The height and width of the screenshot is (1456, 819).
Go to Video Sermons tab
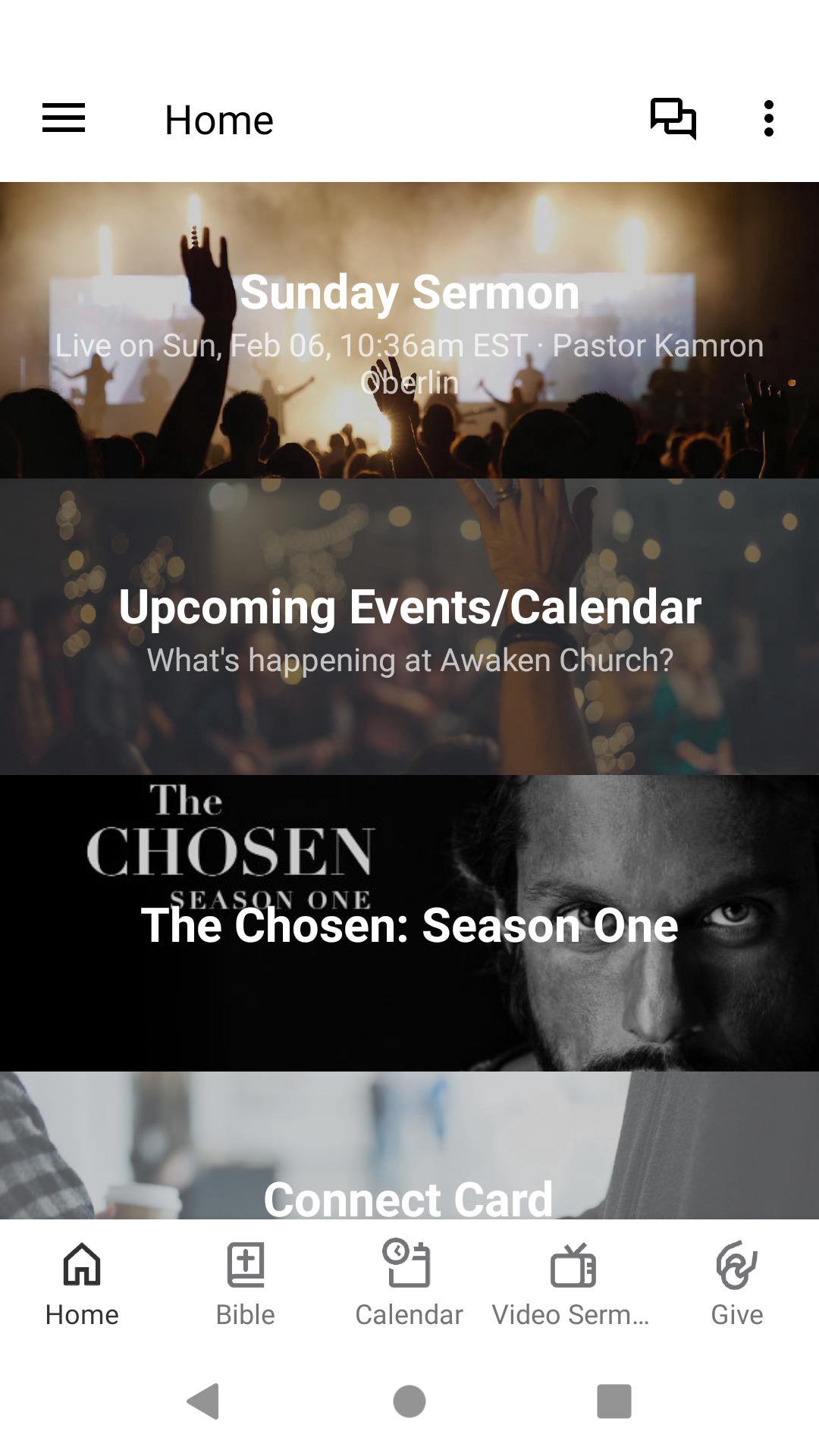(x=573, y=1284)
